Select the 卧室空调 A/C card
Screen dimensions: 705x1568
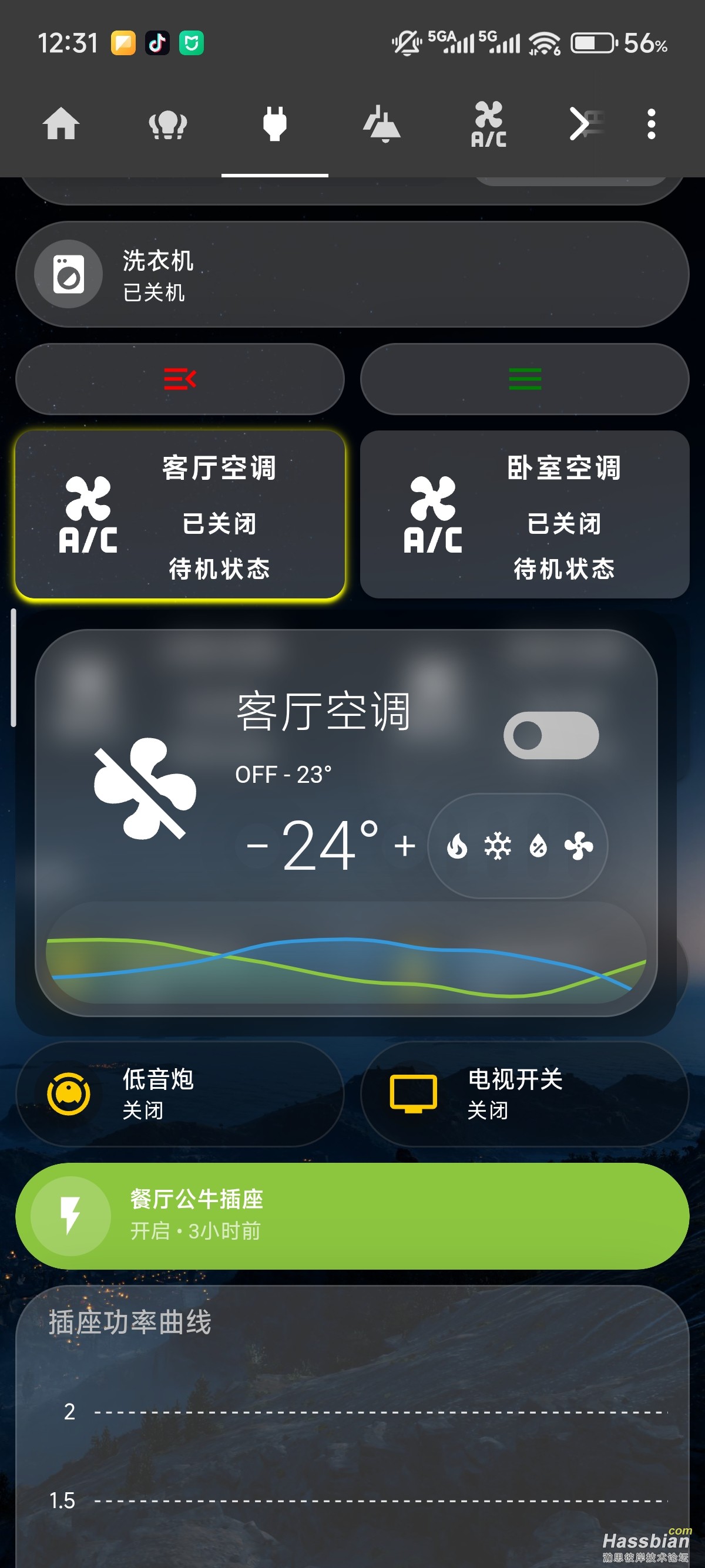[524, 515]
